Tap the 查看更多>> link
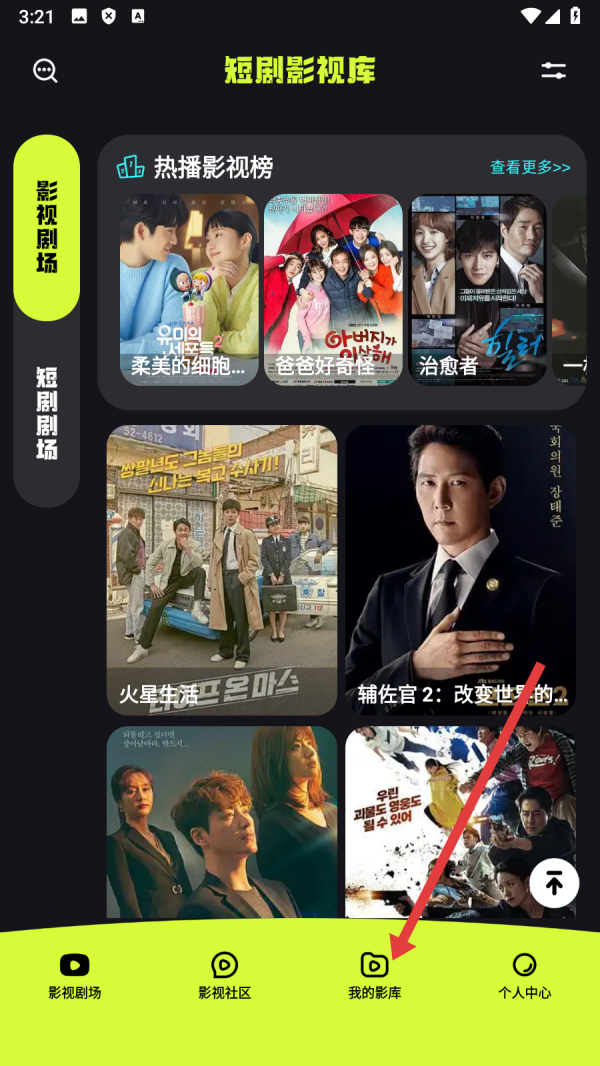Screen dimensions: 600x1066 click(530, 167)
